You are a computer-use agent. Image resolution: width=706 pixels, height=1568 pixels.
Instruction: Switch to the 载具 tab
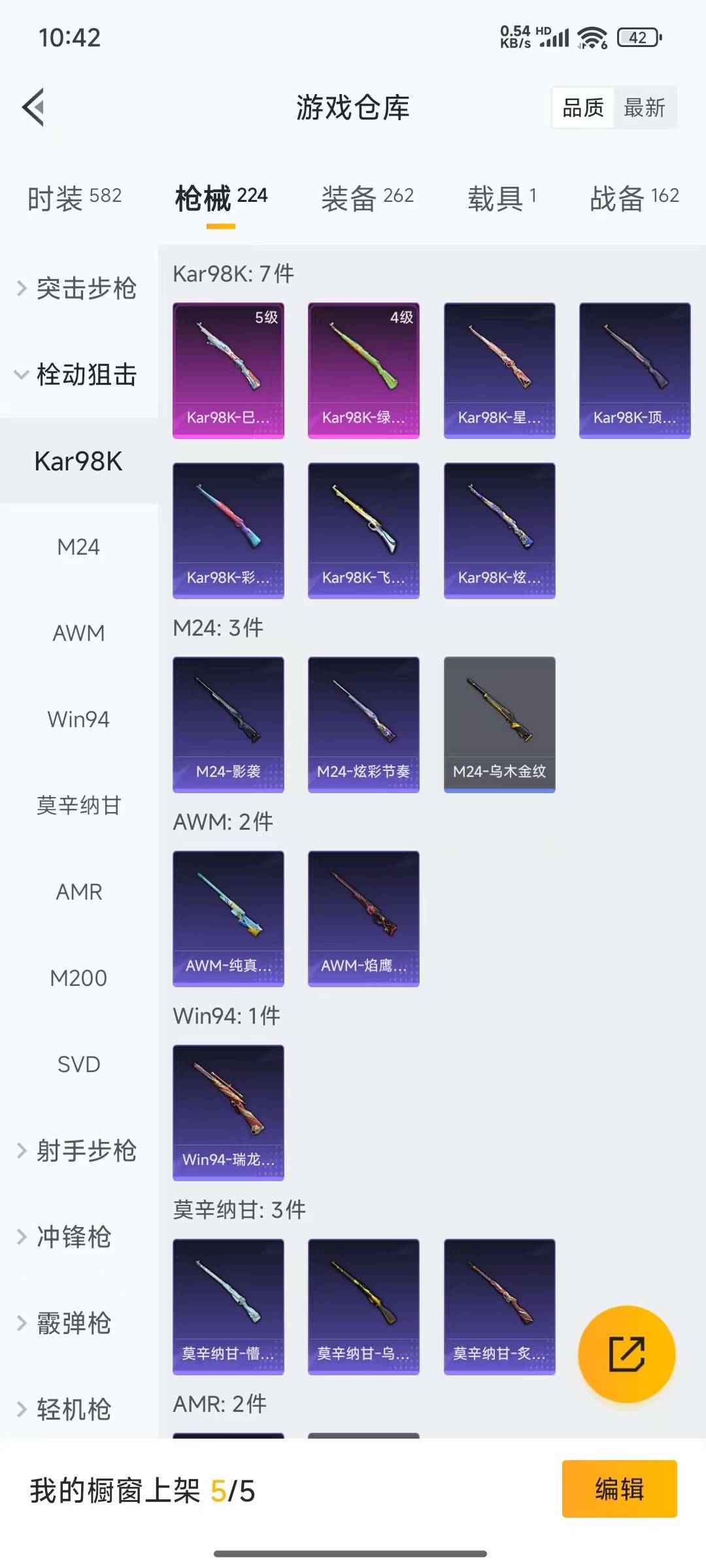502,197
